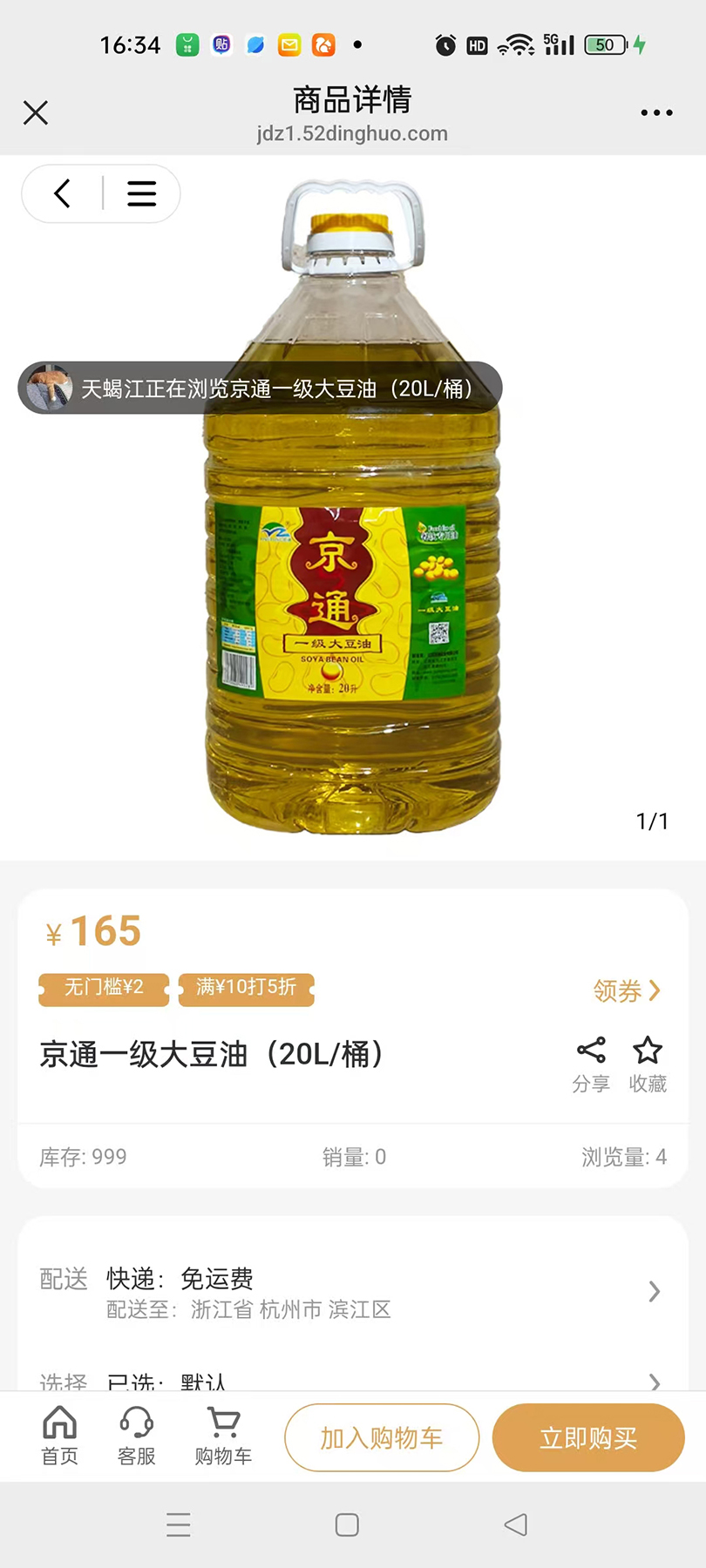This screenshot has width=706, height=1568.
Task: Open the shopping cart 购物车 icon
Action: click(223, 1436)
